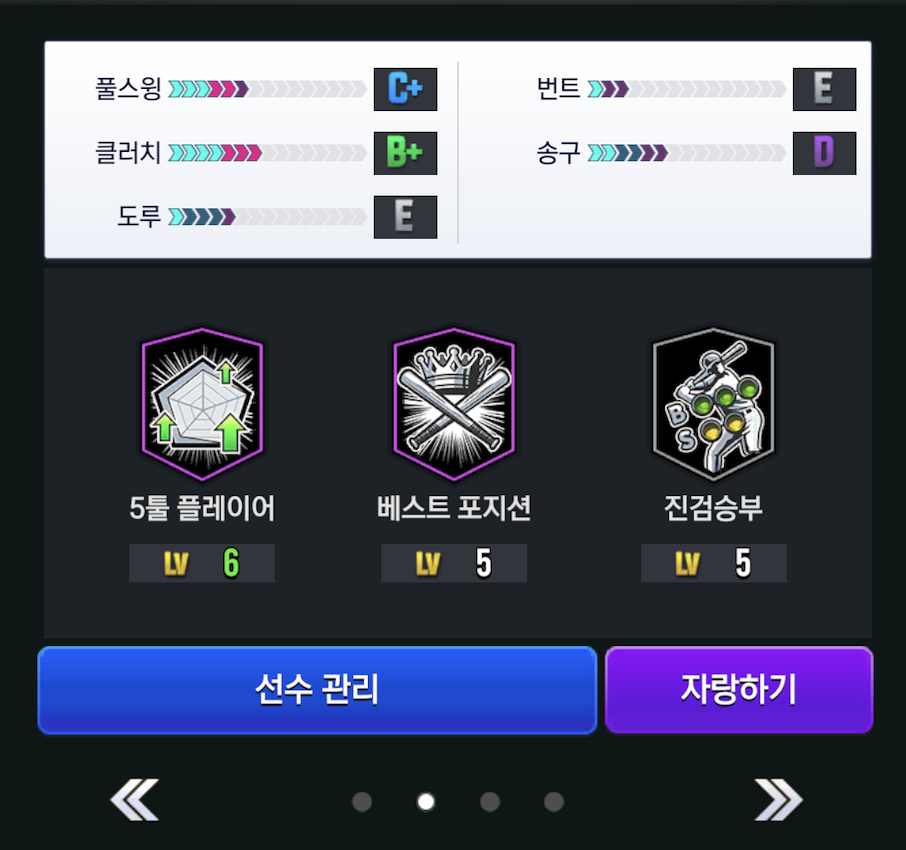
Task: Jump to the first page dot
Action: [362, 802]
